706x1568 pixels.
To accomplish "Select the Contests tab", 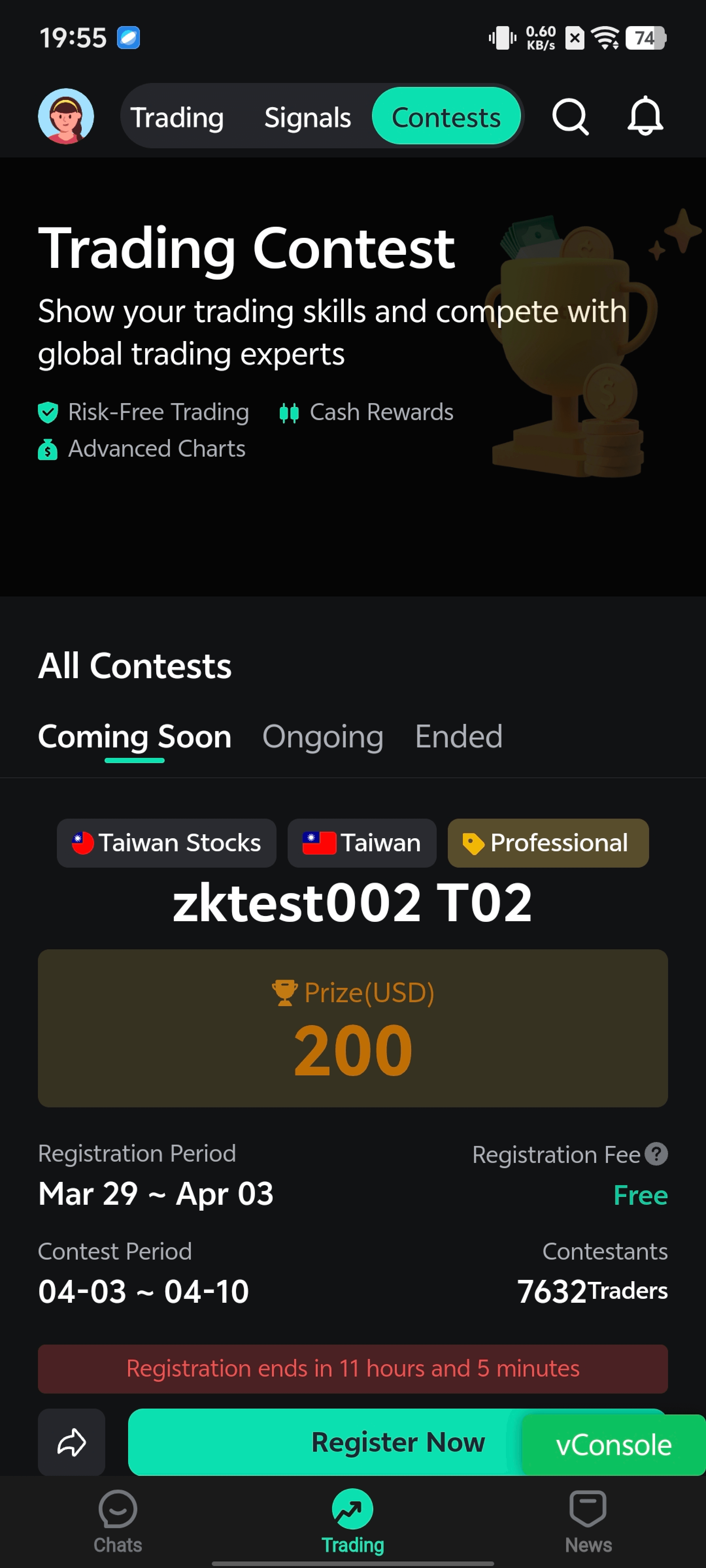I will pyautogui.click(x=446, y=117).
